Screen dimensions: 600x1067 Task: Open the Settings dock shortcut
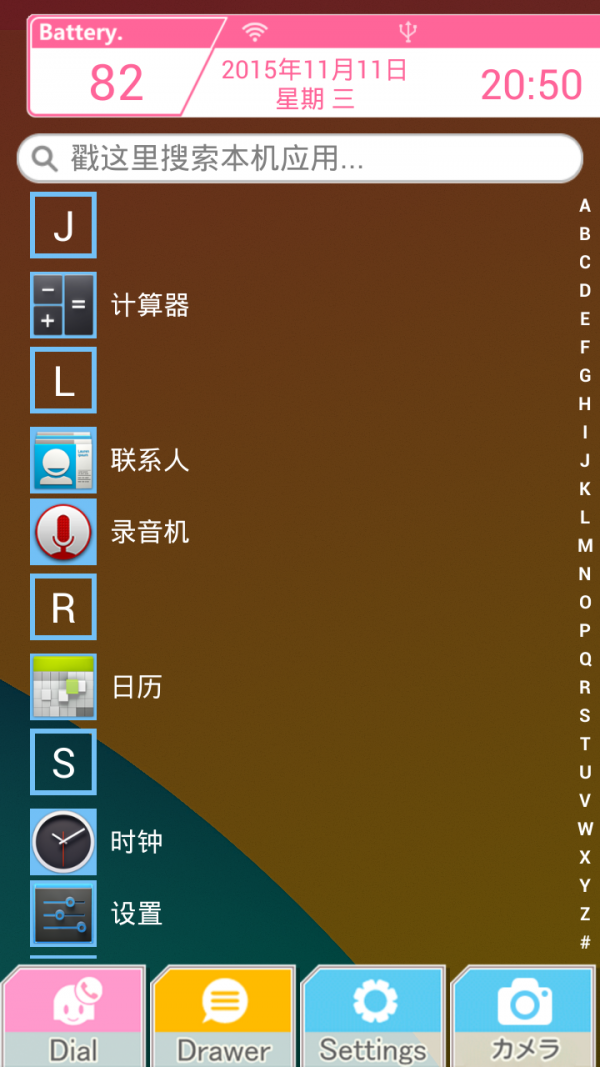tap(373, 1015)
